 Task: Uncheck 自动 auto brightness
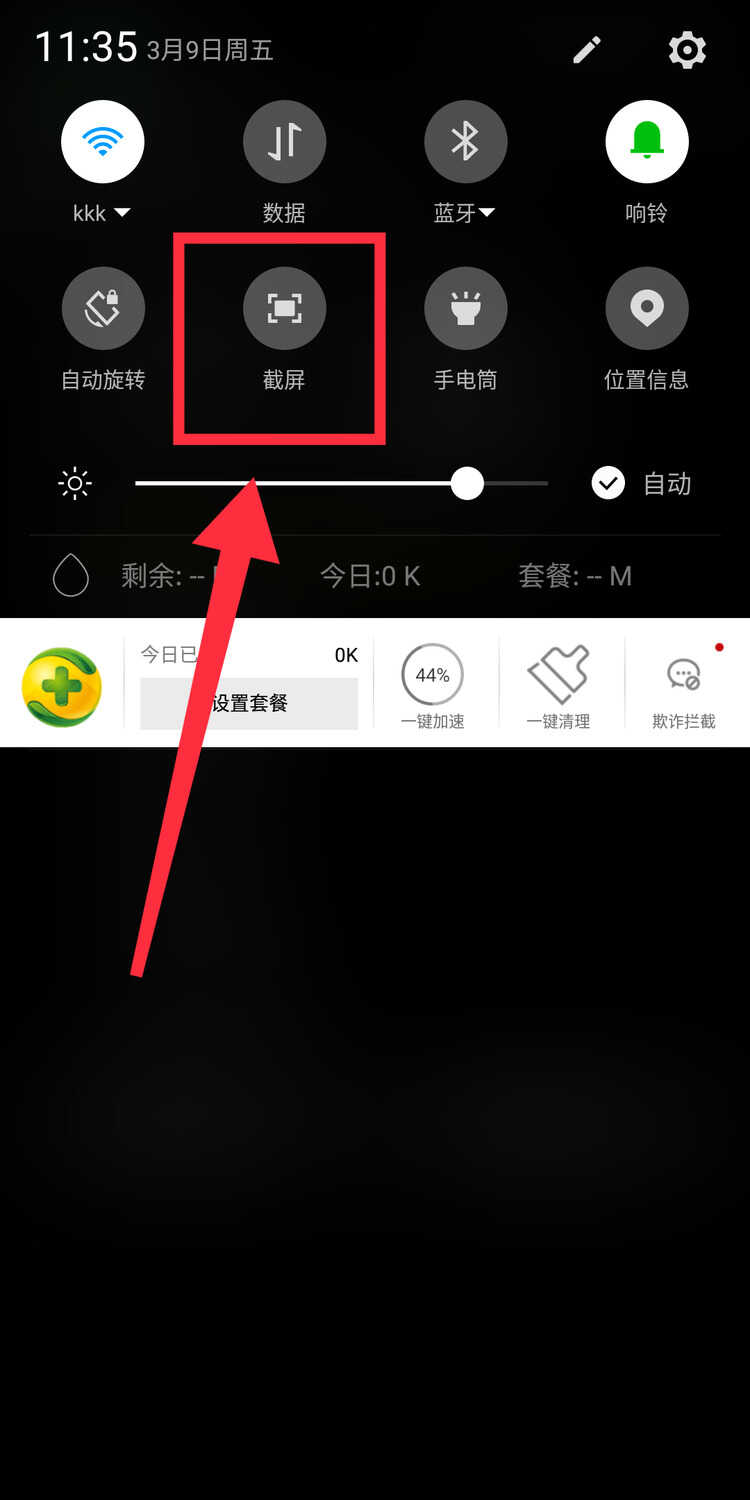pos(608,484)
